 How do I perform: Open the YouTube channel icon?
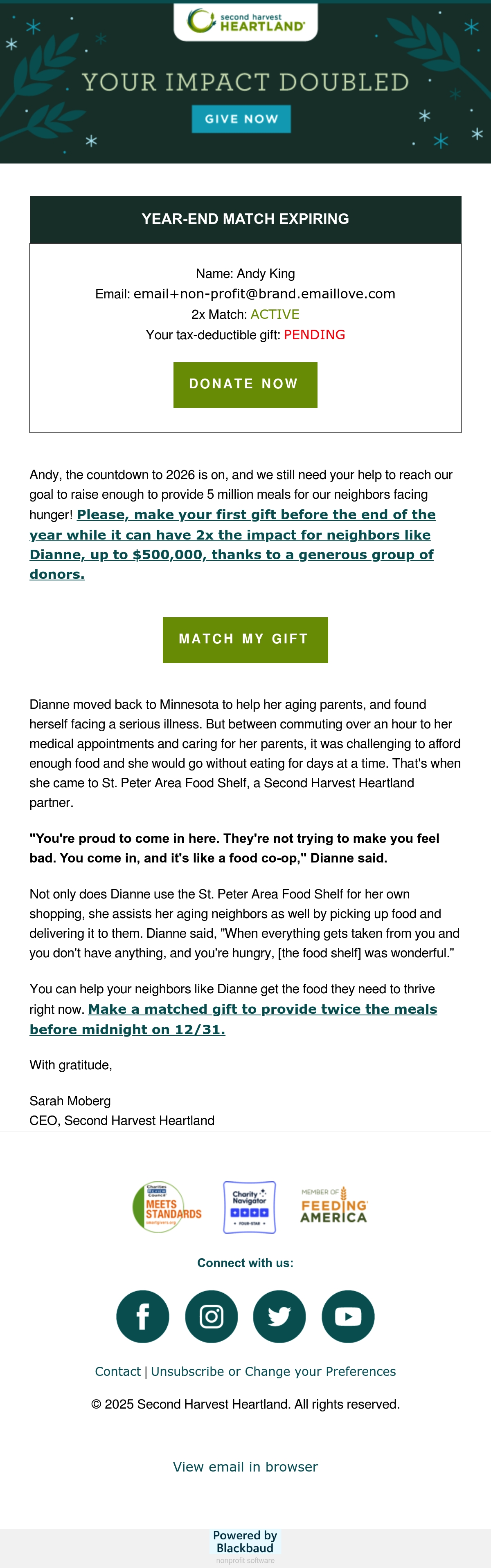(x=348, y=1317)
